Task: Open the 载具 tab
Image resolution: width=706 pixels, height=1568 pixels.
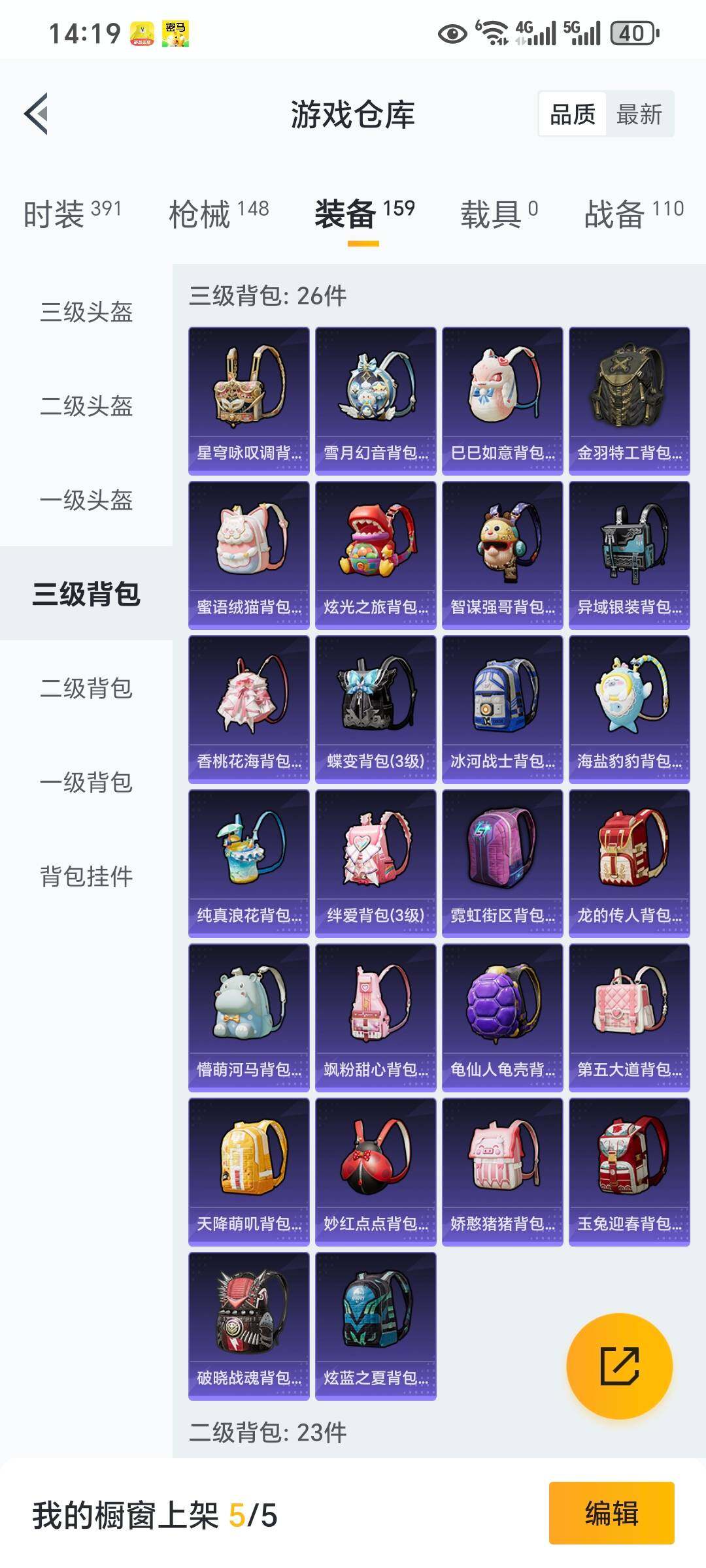Action: tap(499, 213)
